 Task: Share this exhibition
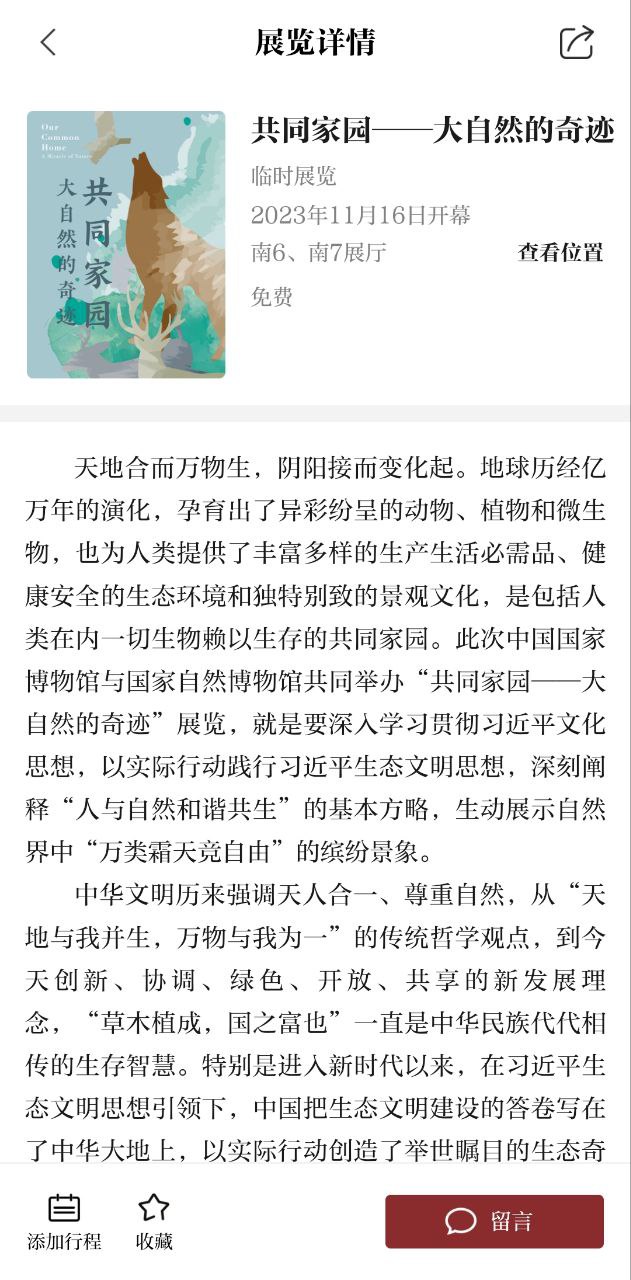(x=576, y=42)
